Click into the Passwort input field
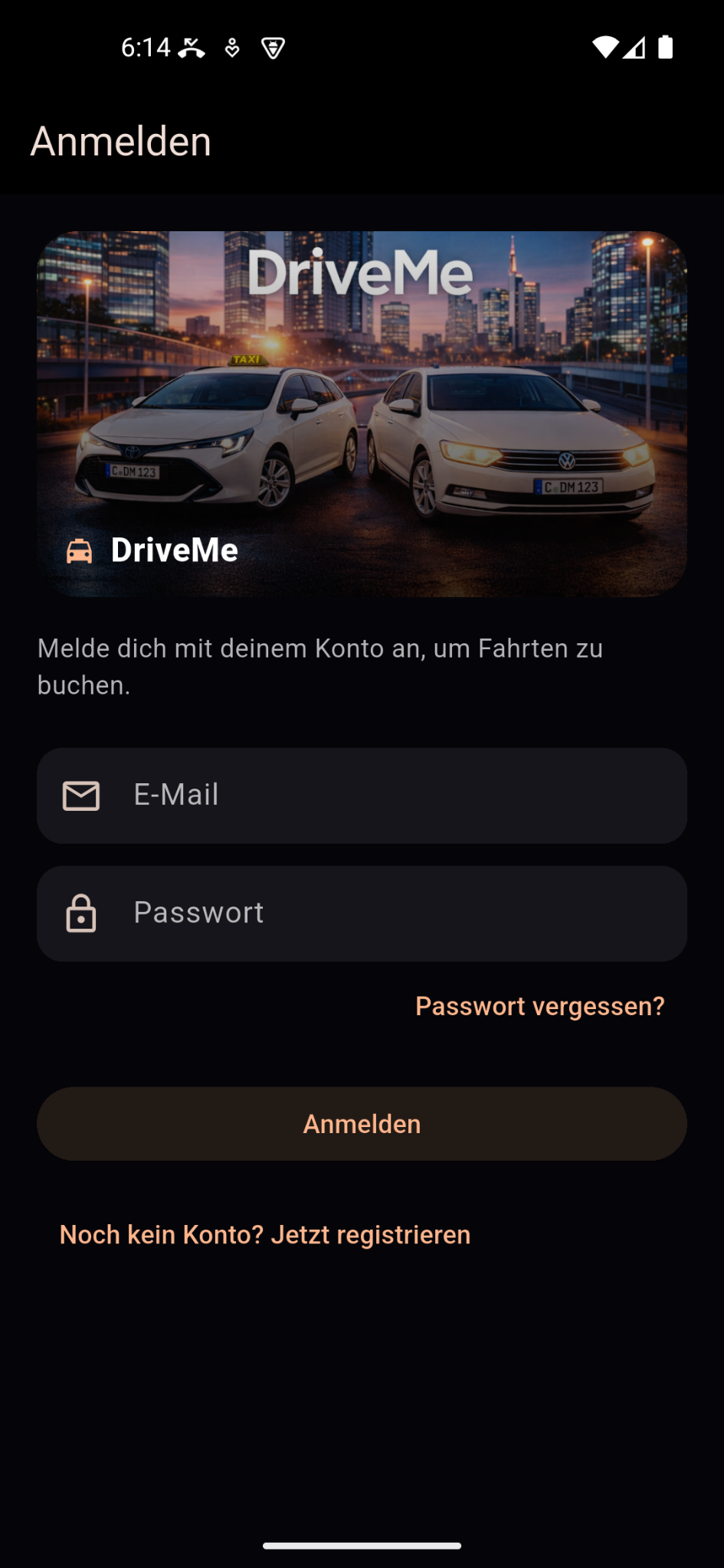724x1568 pixels. (362, 913)
